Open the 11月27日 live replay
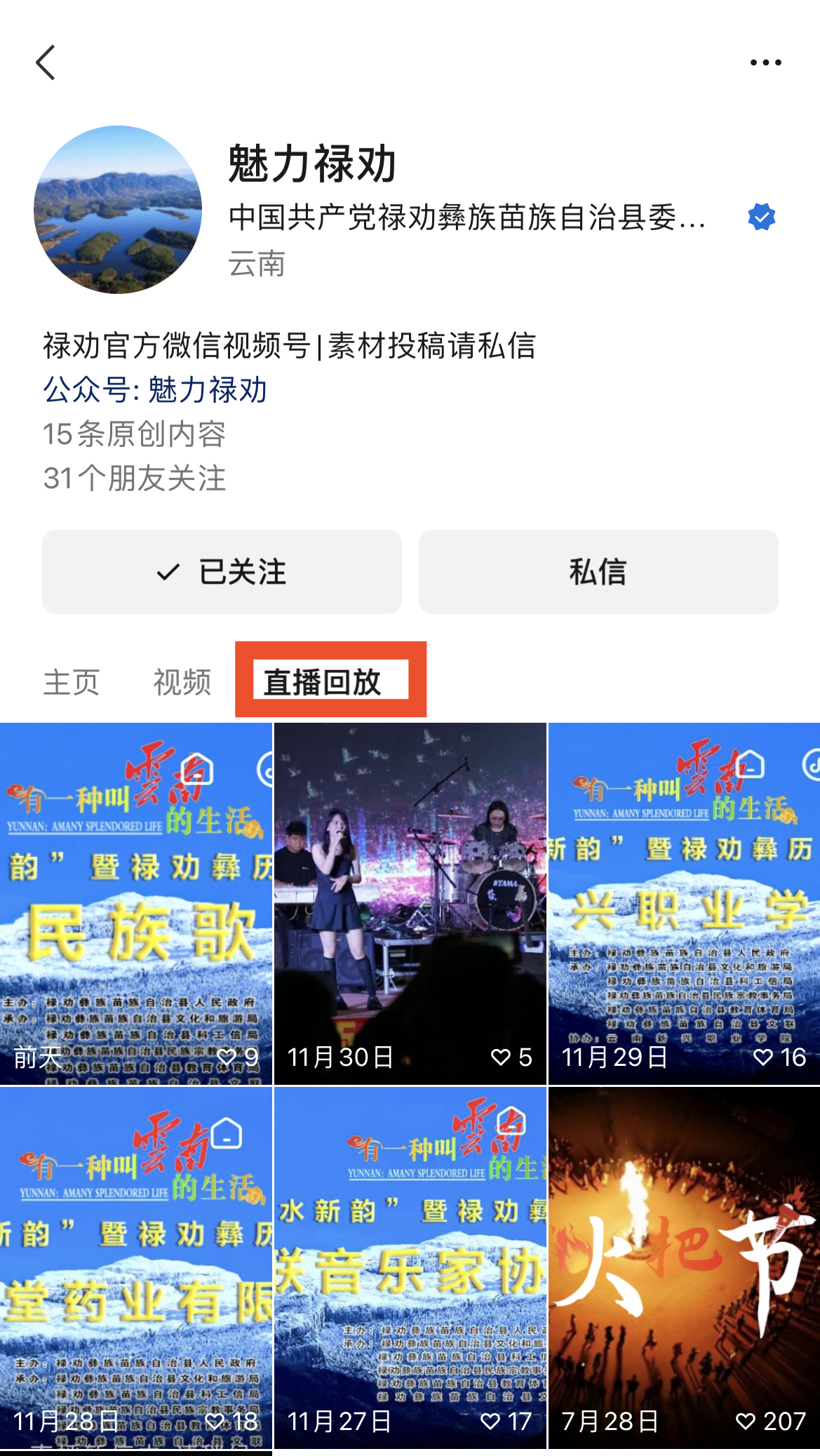This screenshot has width=820, height=1456. (x=410, y=1268)
